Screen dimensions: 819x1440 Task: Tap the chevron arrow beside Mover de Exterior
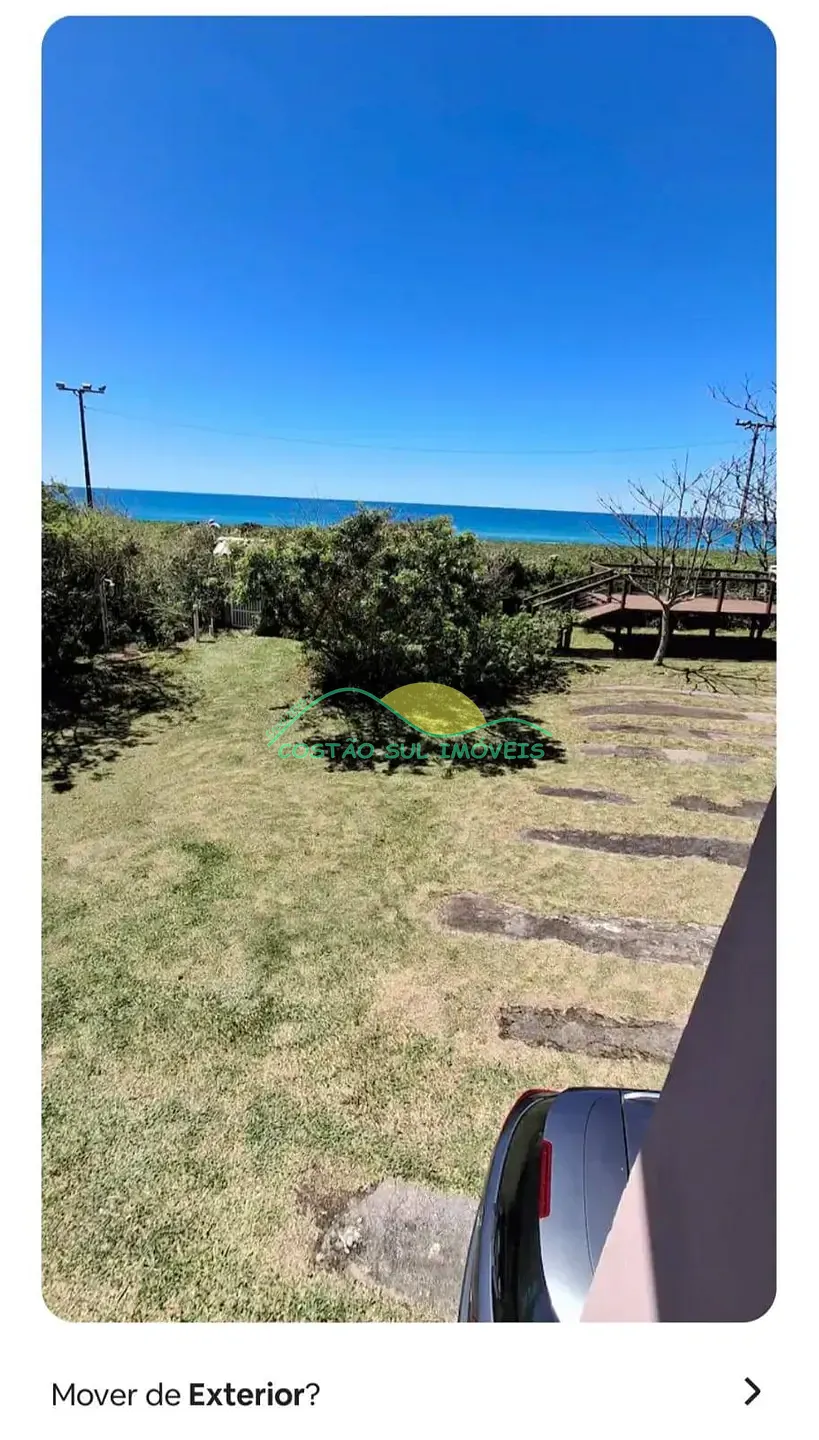coord(752,1392)
